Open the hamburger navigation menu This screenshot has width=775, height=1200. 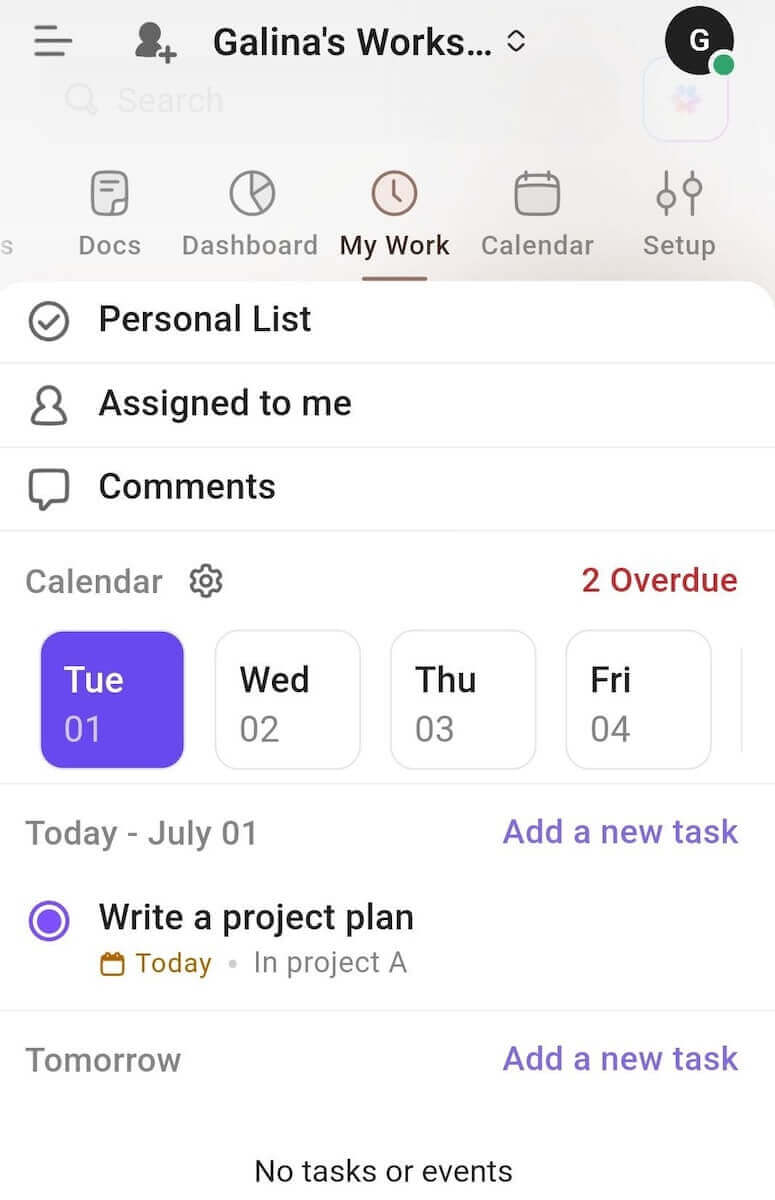[52, 42]
